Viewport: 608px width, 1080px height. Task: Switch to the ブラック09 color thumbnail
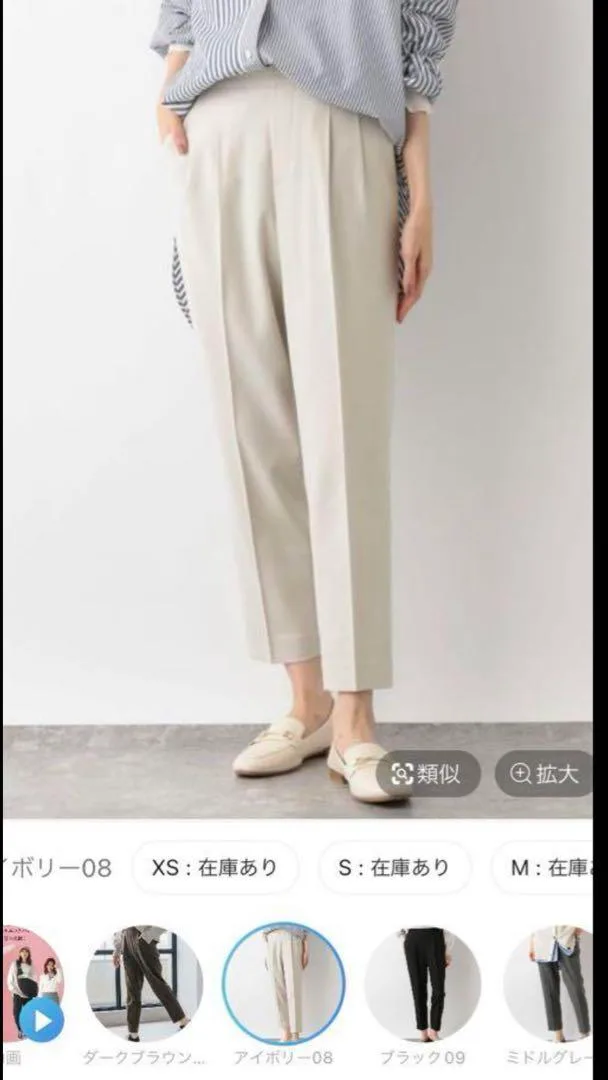tap(422, 984)
